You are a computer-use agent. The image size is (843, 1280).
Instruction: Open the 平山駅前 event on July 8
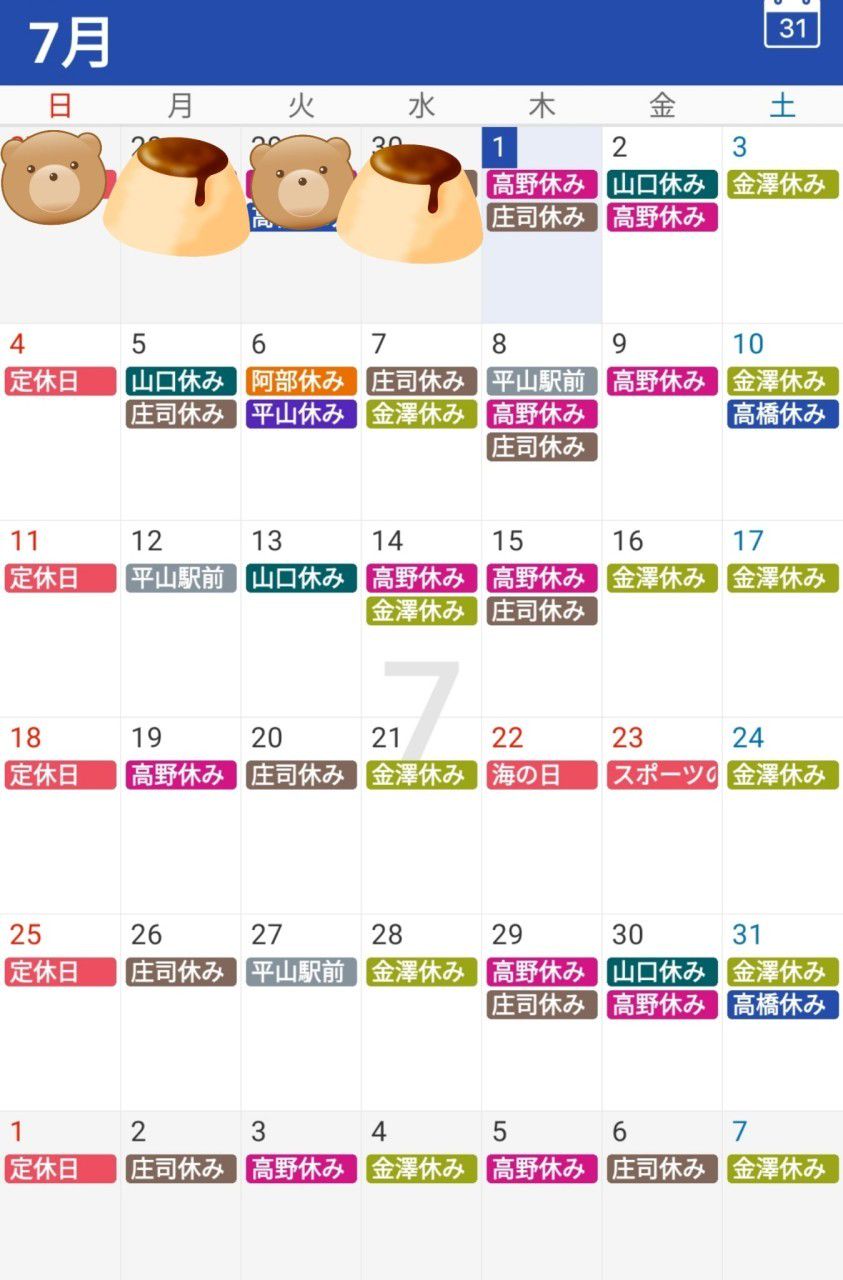tap(542, 381)
